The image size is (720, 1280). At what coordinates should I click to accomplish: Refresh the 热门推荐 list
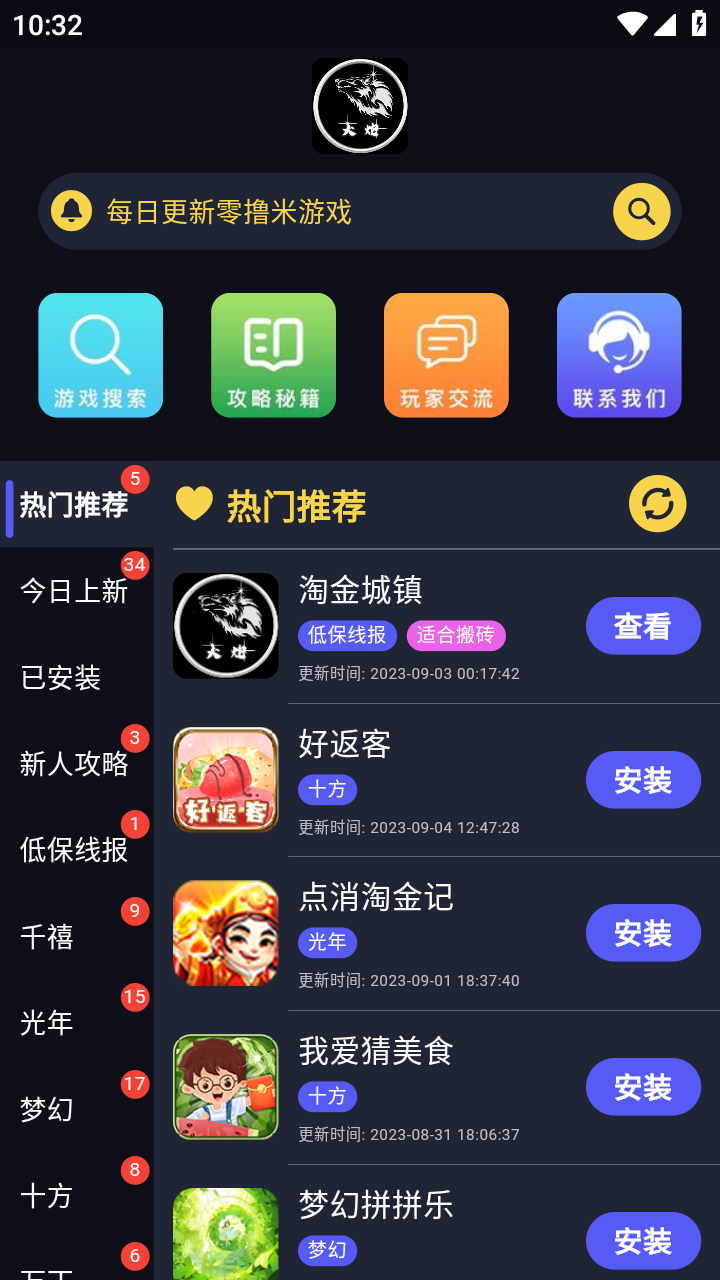(657, 503)
